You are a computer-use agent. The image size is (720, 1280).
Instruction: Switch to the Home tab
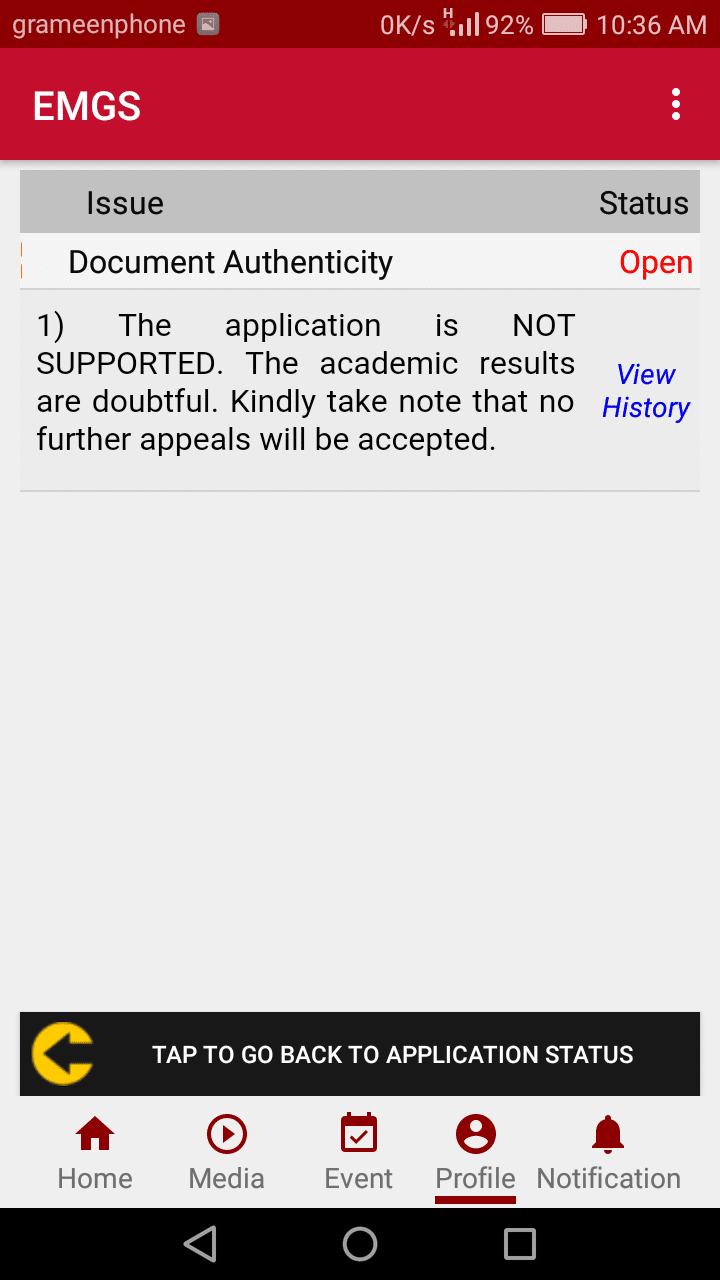click(95, 1153)
